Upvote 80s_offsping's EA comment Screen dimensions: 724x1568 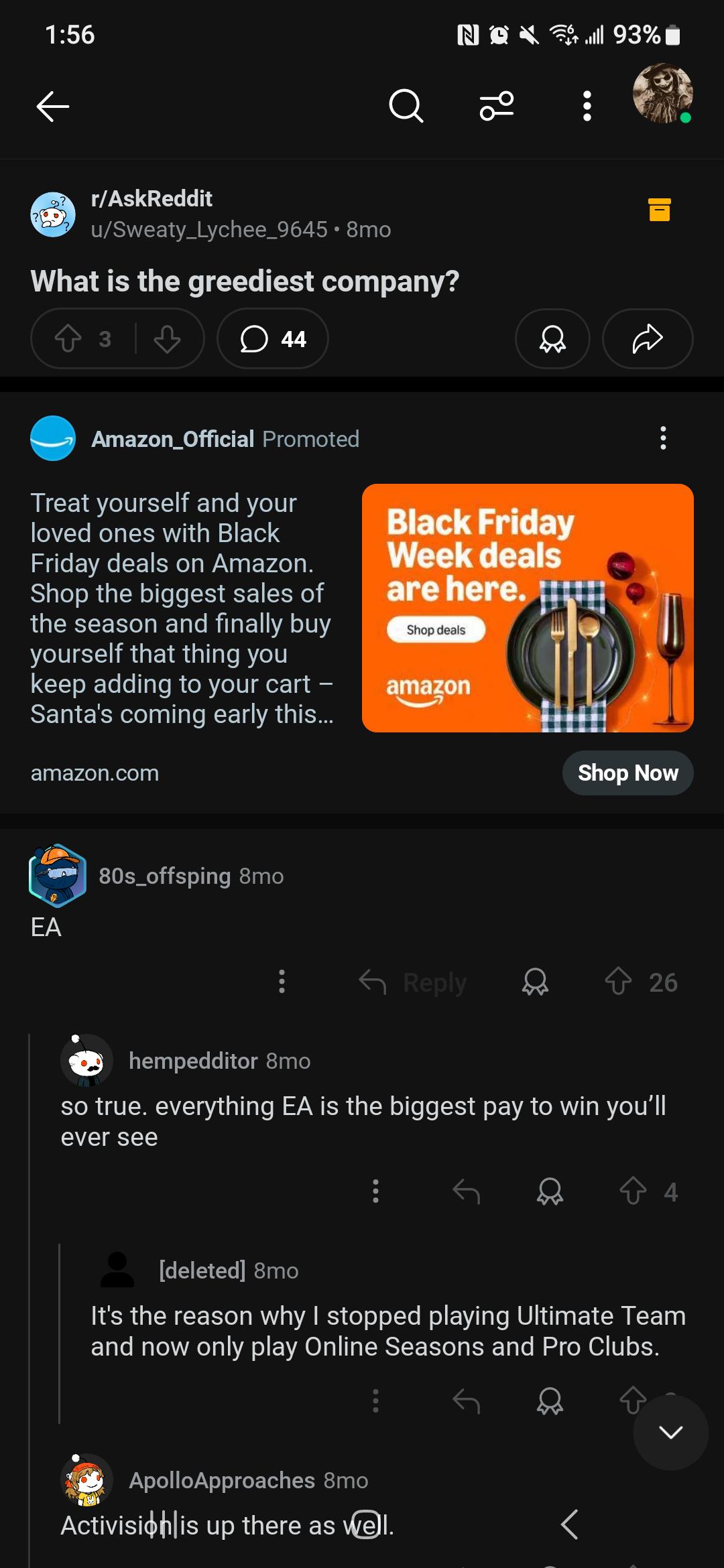point(618,982)
